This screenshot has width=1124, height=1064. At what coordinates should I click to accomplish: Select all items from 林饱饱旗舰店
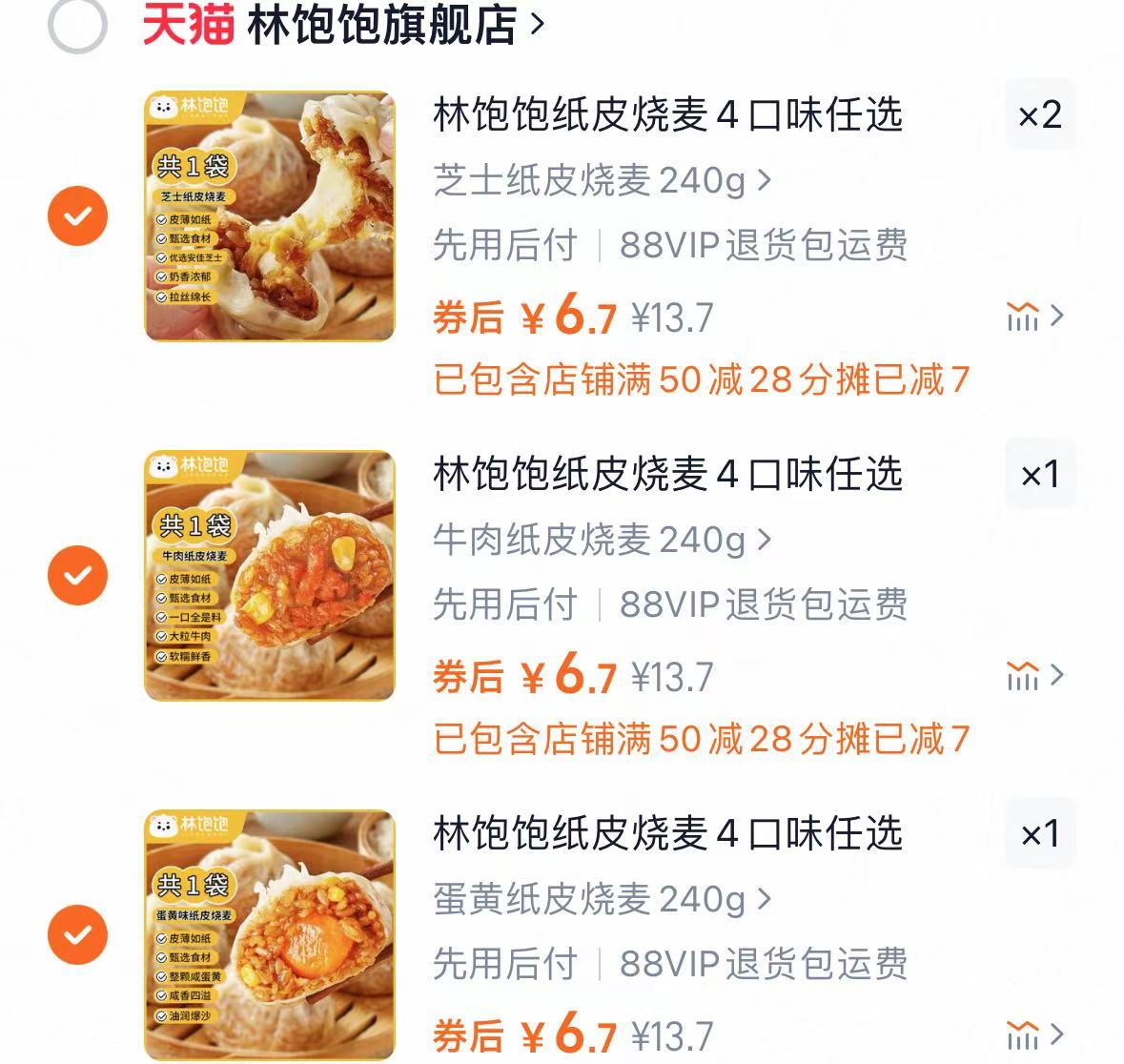coord(77,26)
